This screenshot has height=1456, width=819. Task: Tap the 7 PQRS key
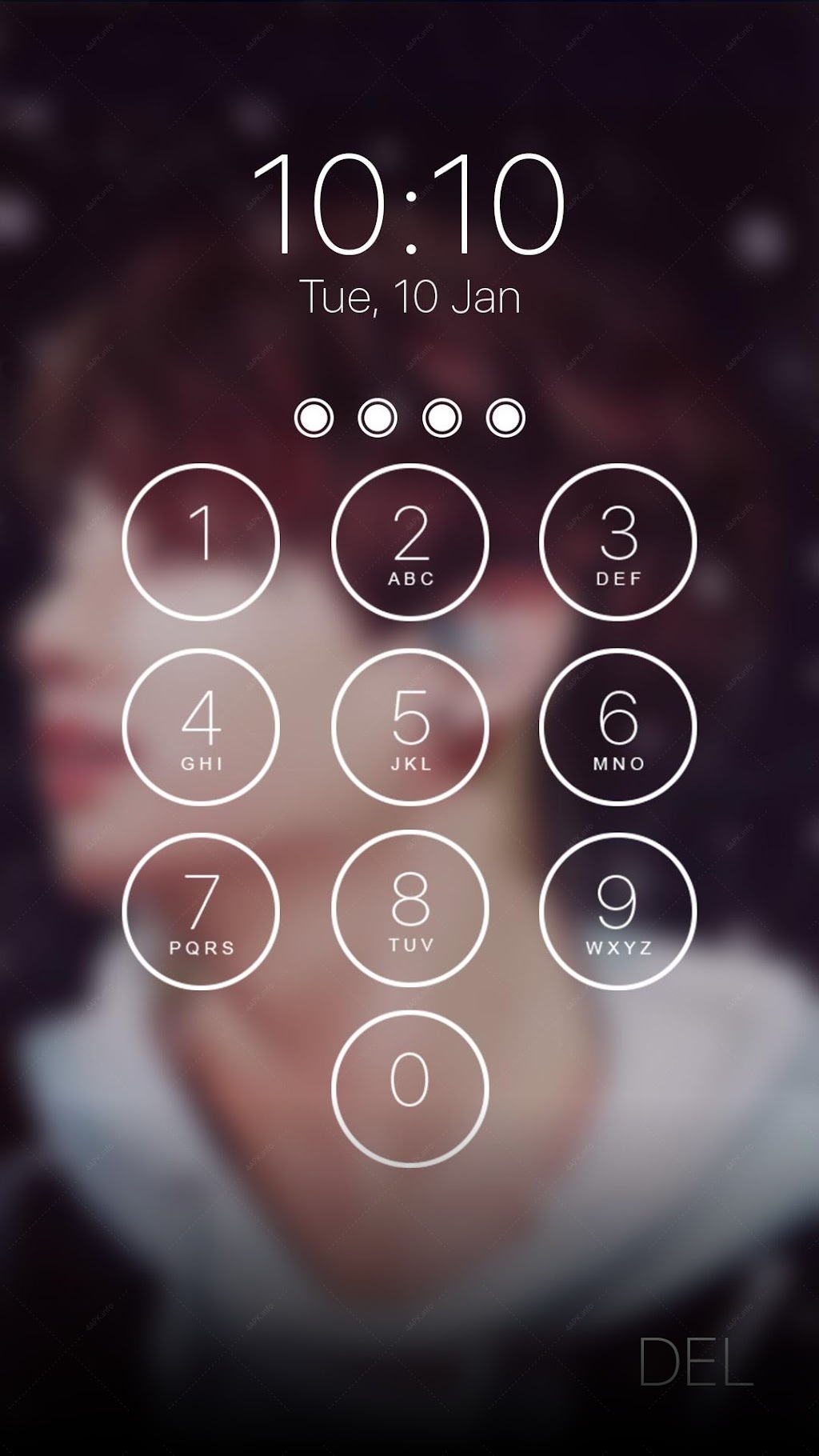coord(201,911)
